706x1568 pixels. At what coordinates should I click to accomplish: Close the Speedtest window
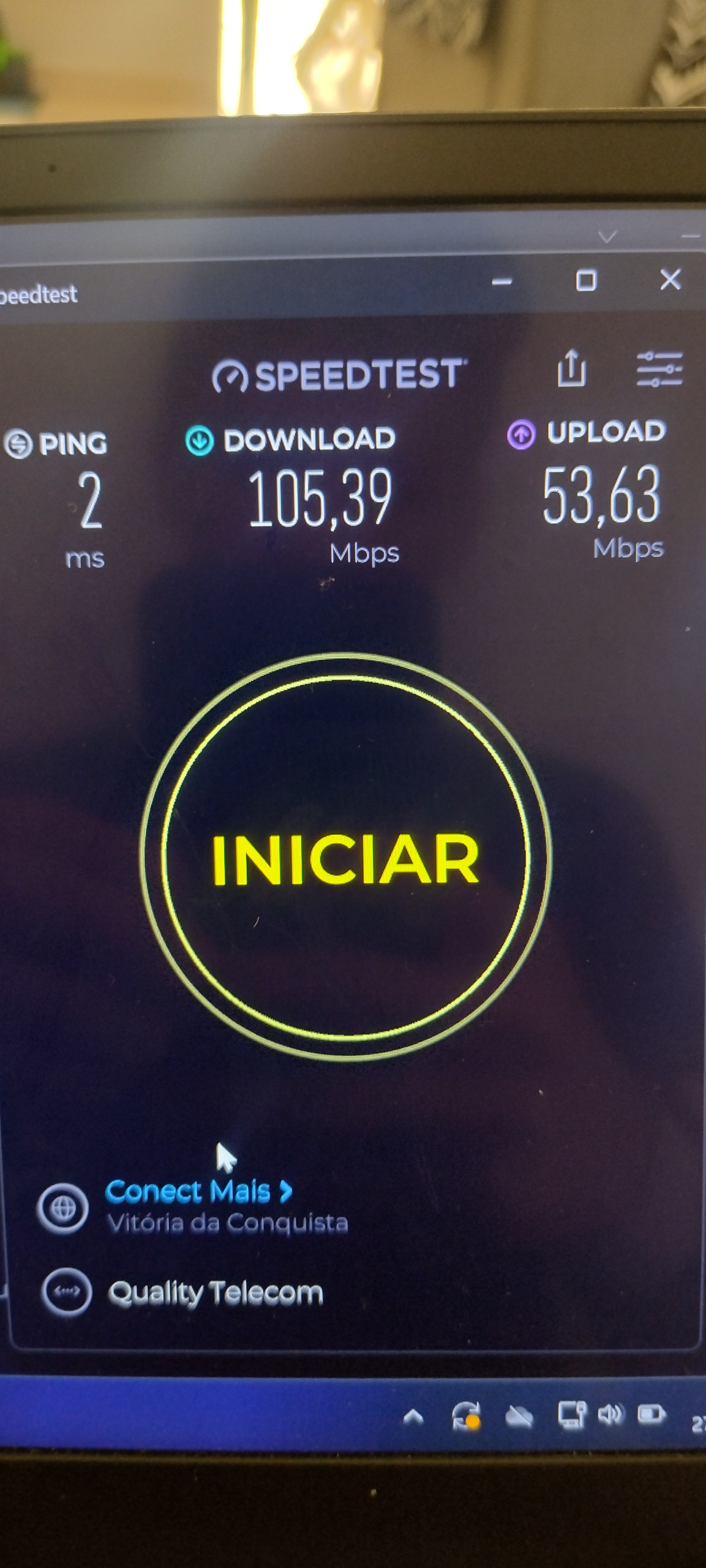670,280
